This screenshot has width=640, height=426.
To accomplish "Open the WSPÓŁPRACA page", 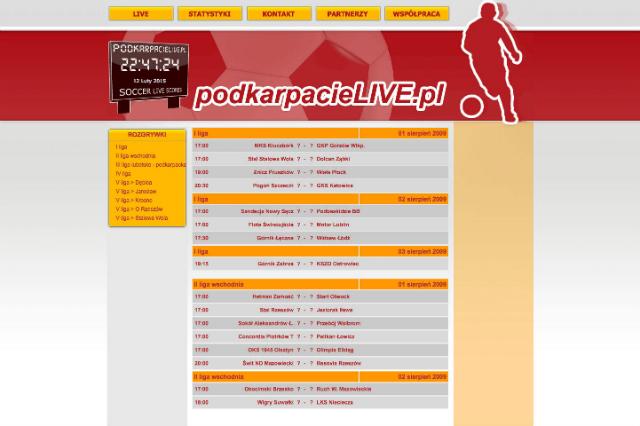I will [x=415, y=14].
